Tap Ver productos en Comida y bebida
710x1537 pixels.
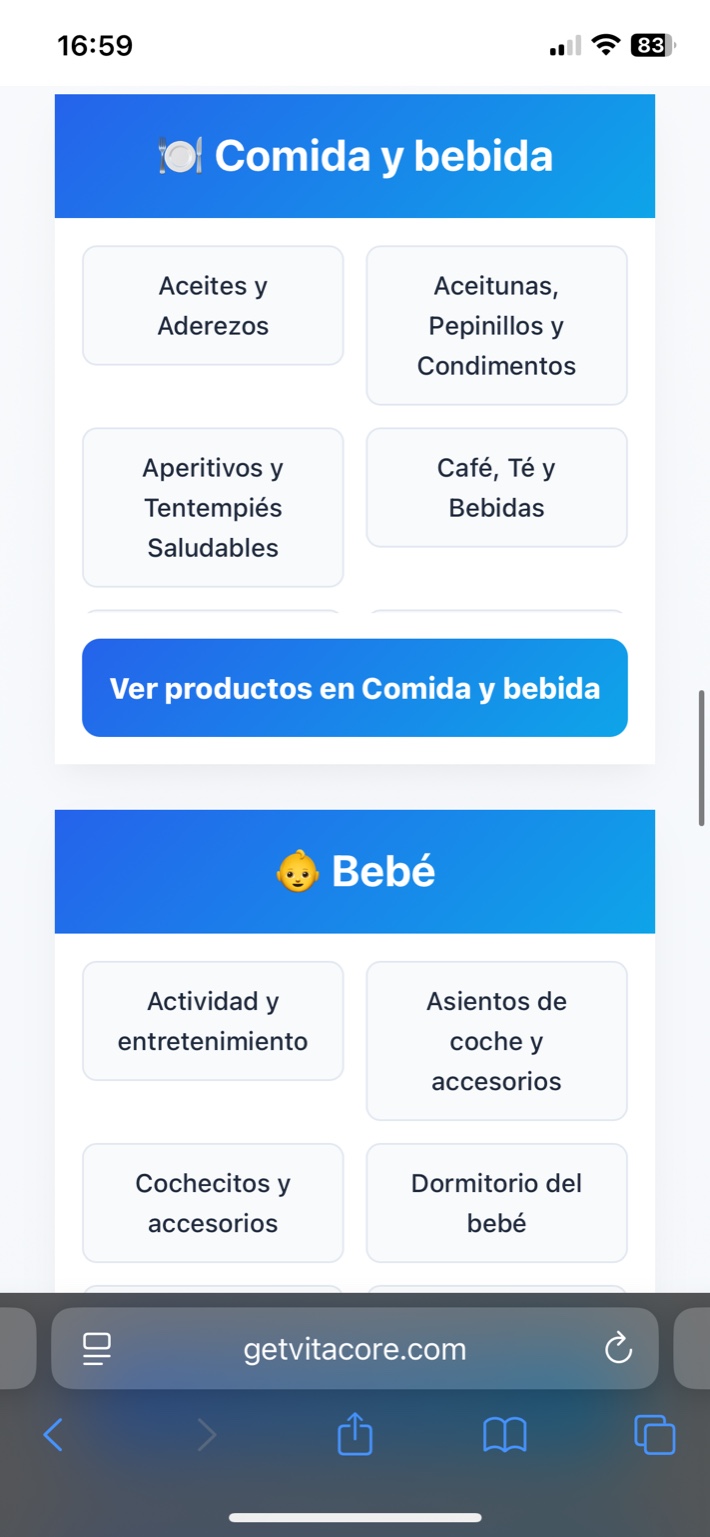(355, 688)
